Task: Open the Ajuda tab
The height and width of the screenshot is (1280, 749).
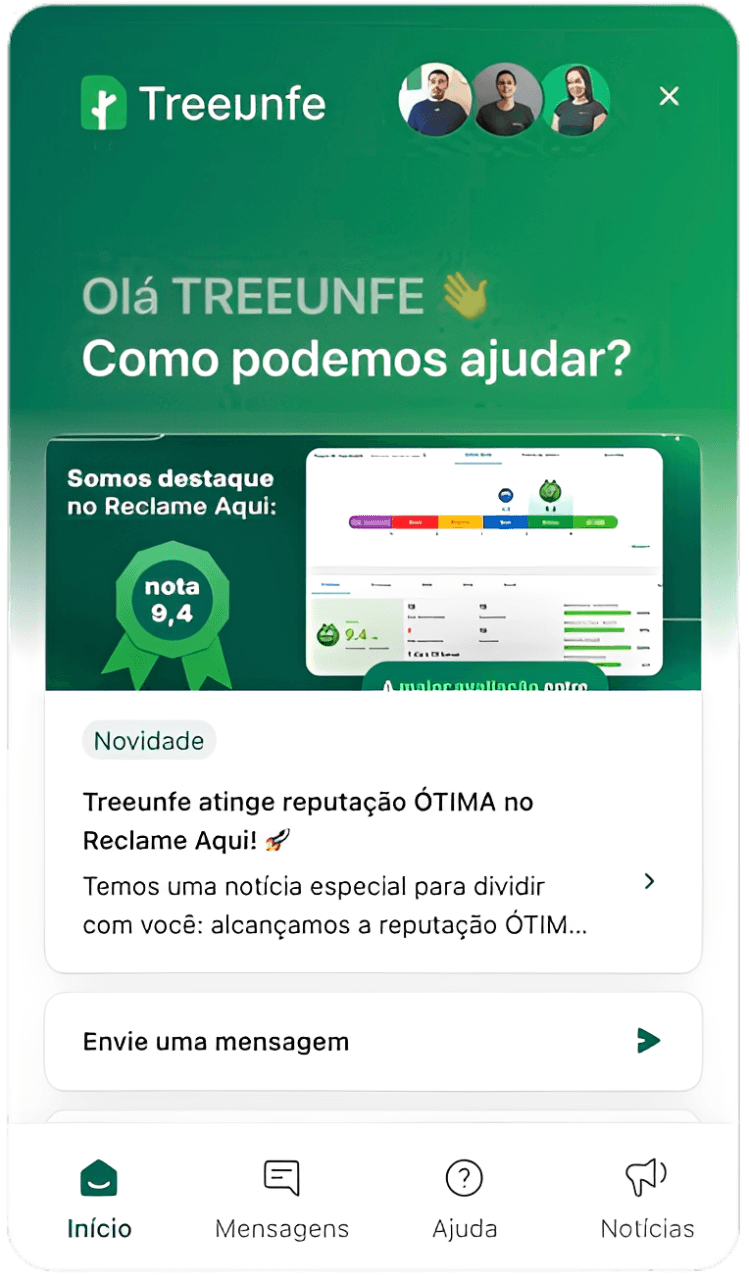Action: click(x=464, y=1198)
